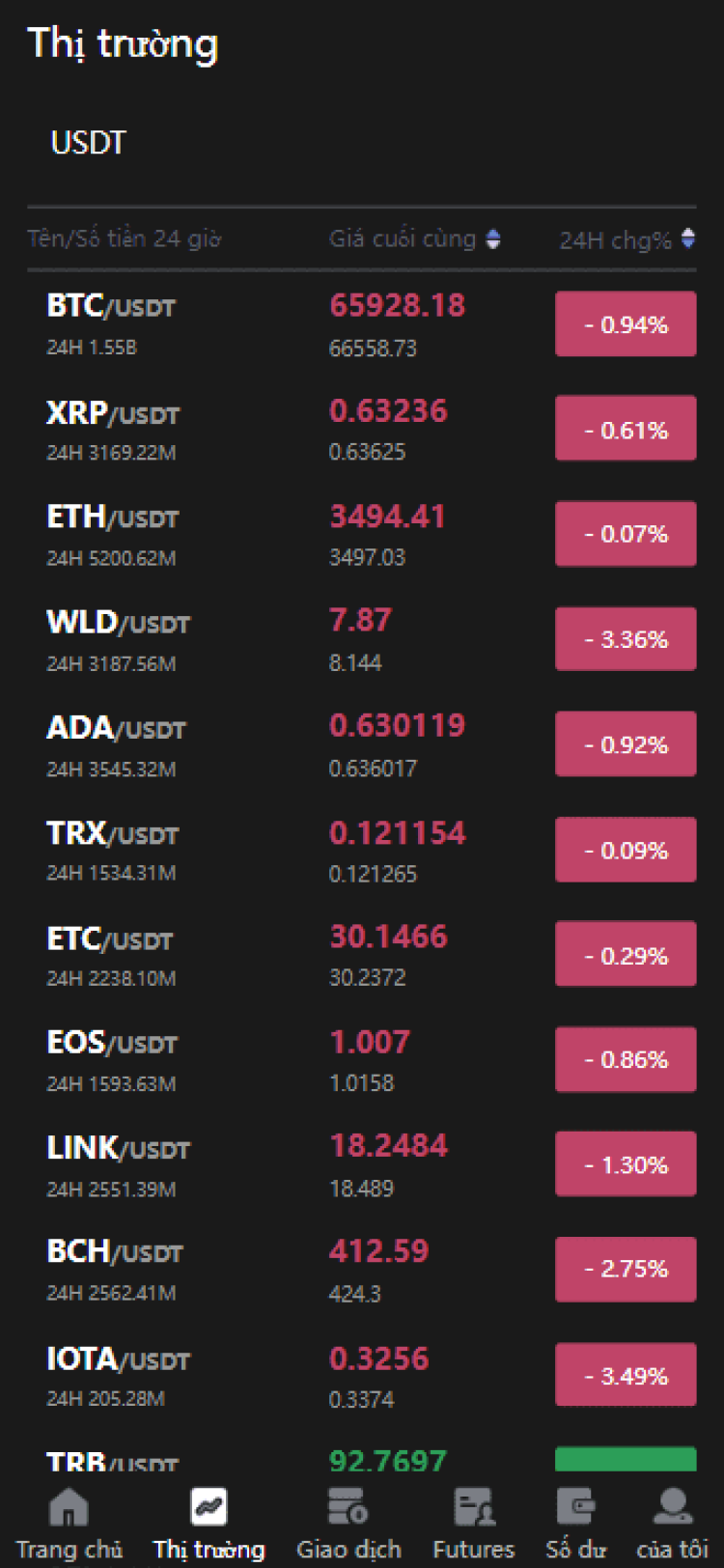This screenshot has width=724, height=1568.
Task: Open the ADA/USDT pair
Action: click(x=362, y=745)
